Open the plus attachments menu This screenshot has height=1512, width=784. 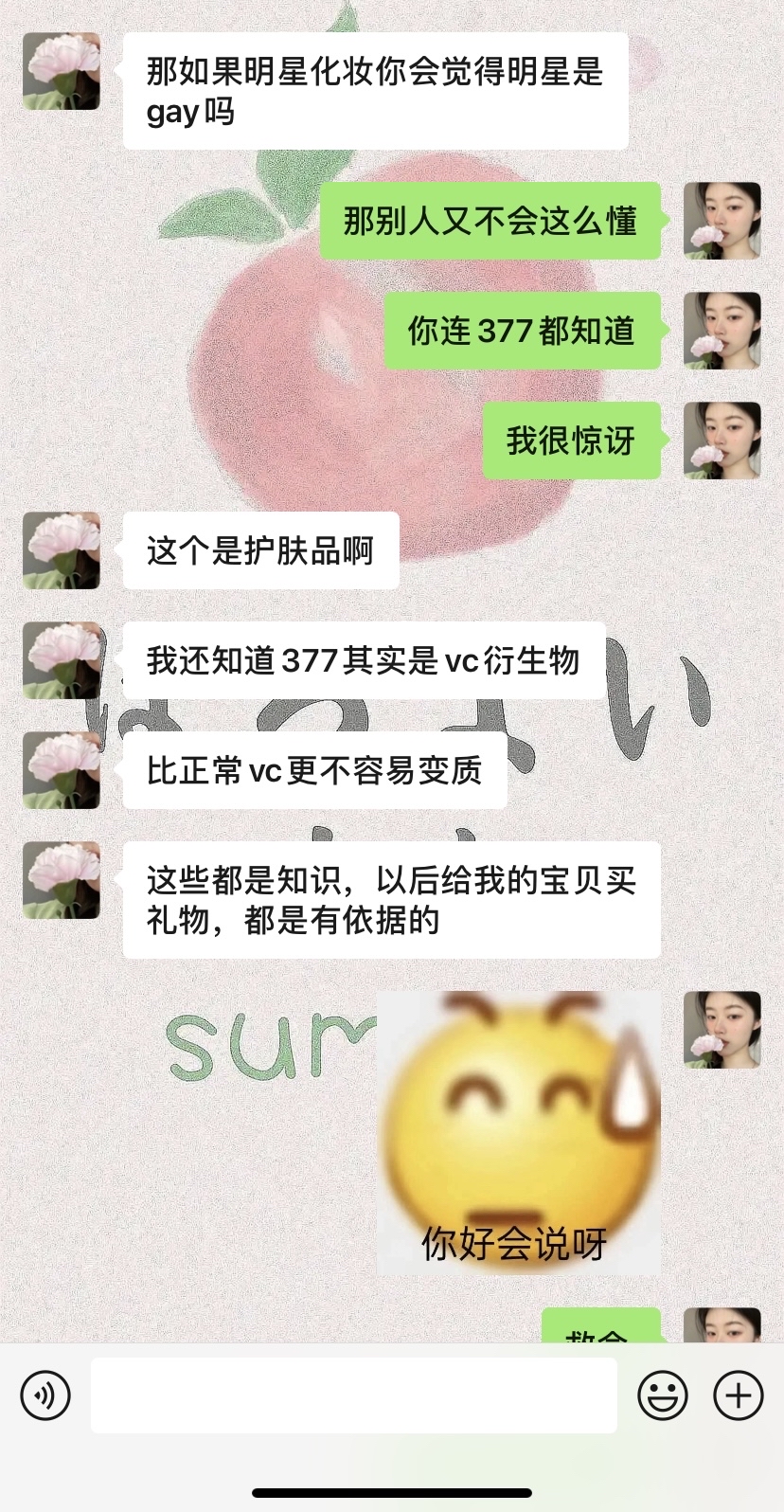pyautogui.click(x=739, y=1395)
